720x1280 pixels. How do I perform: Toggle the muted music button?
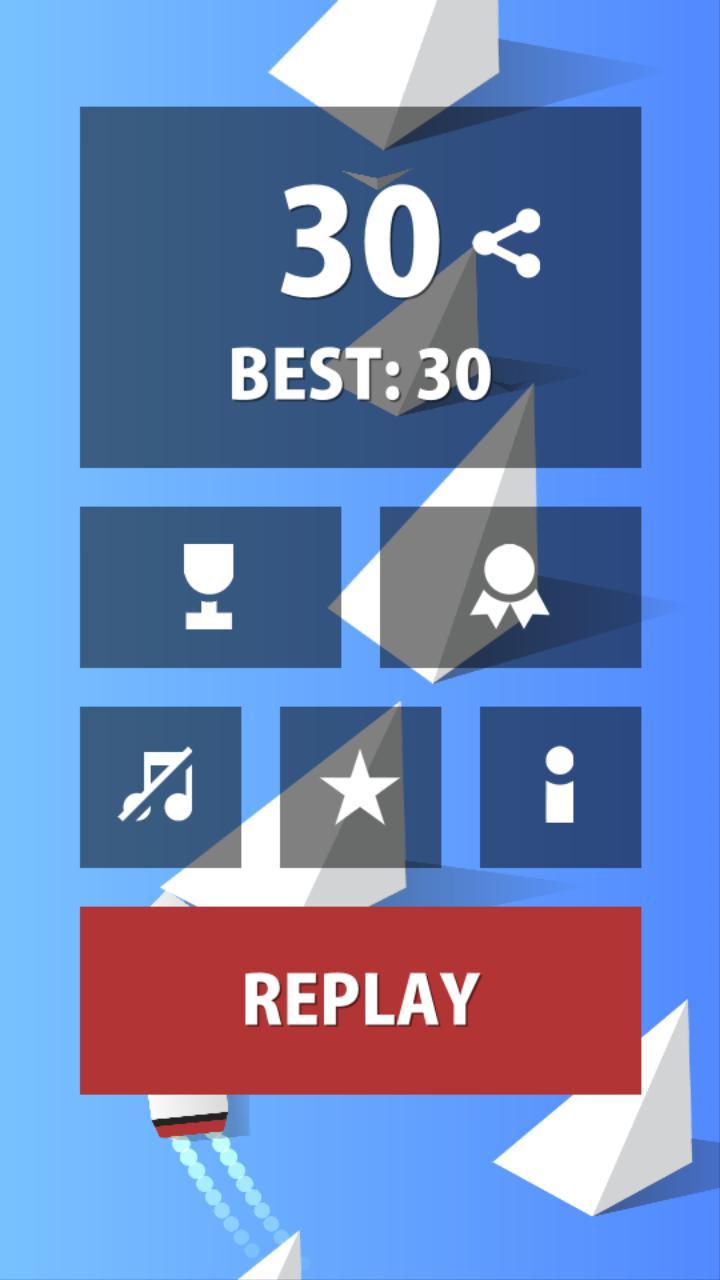tap(160, 787)
